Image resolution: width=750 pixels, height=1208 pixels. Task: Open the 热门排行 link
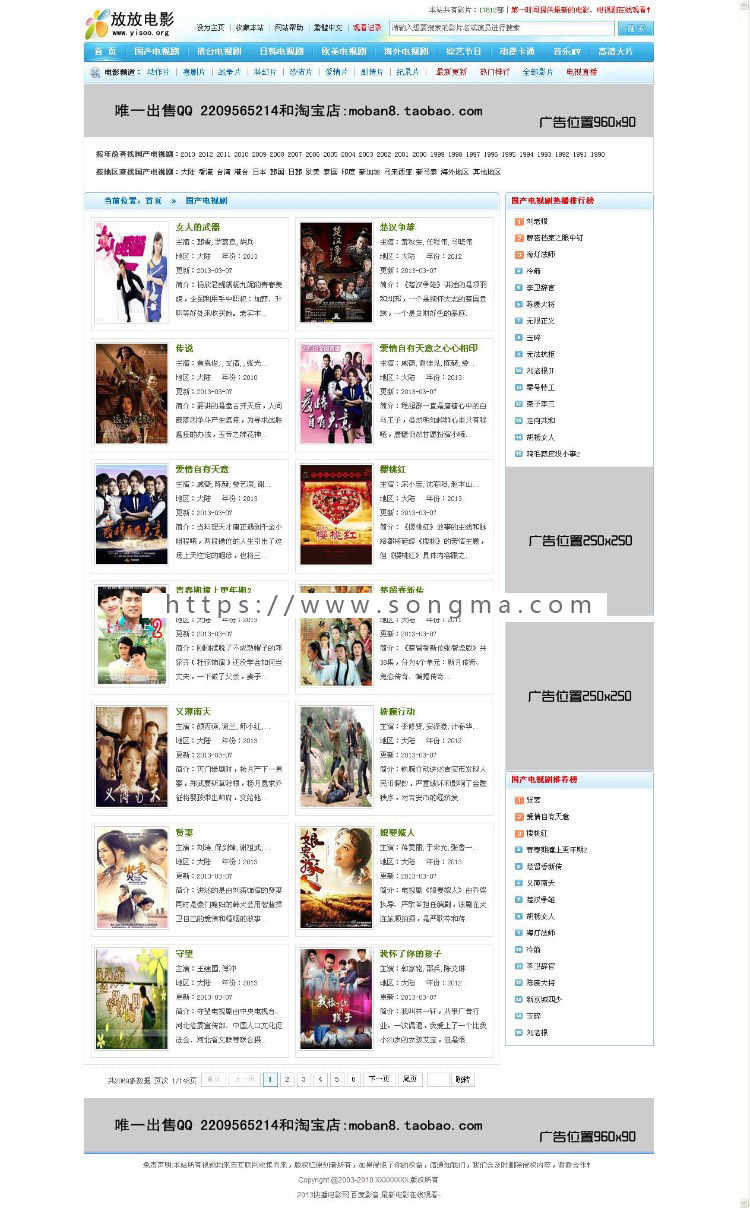494,72
